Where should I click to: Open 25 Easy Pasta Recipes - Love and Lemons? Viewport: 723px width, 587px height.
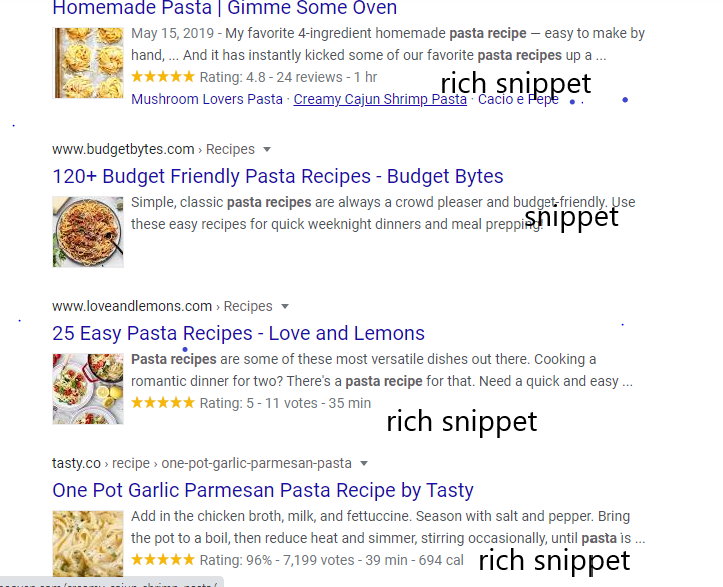coord(238,334)
